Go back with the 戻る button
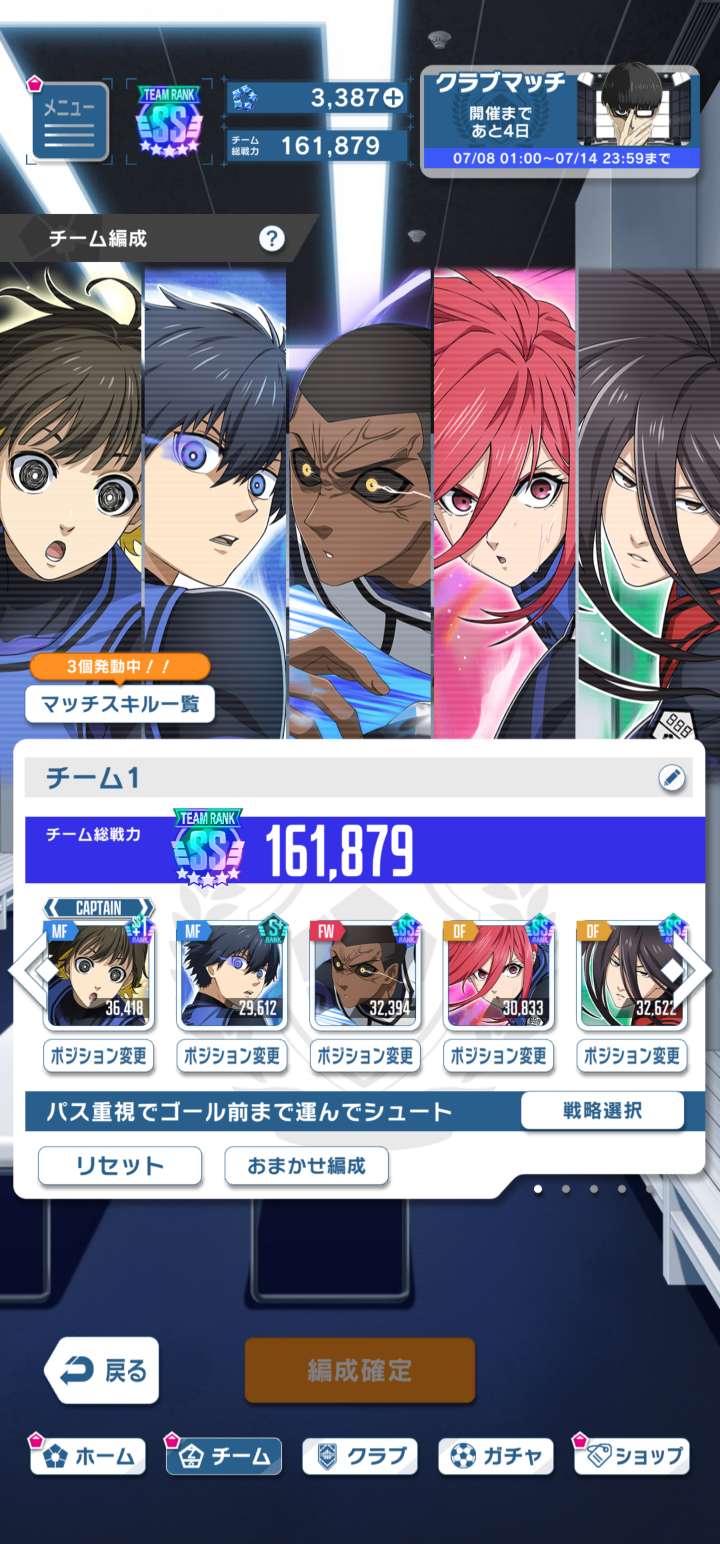The width and height of the screenshot is (720, 1544). coord(102,1370)
